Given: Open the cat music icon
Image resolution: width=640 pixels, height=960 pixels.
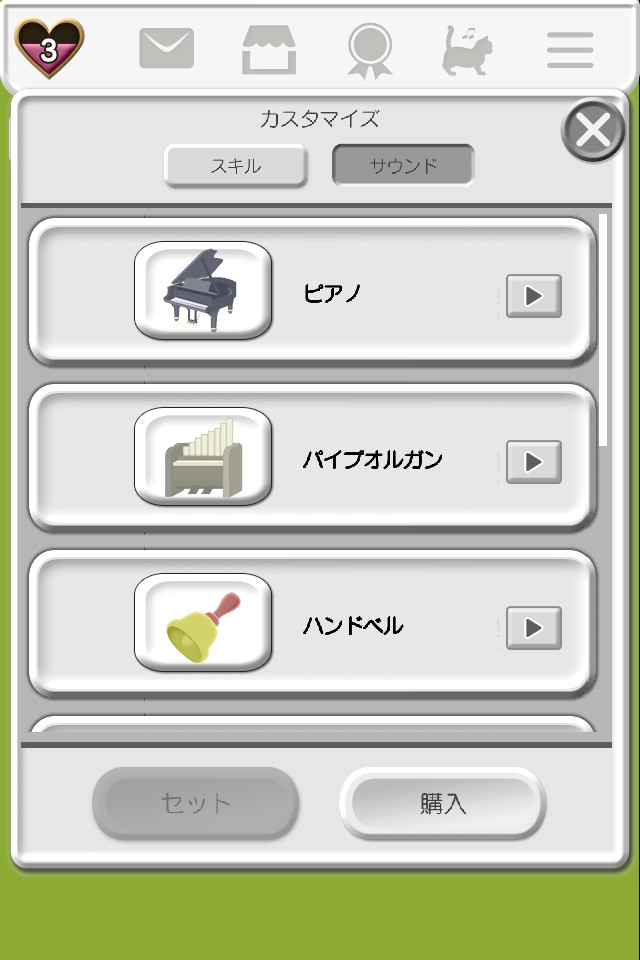Looking at the screenshot, I should pos(468,50).
